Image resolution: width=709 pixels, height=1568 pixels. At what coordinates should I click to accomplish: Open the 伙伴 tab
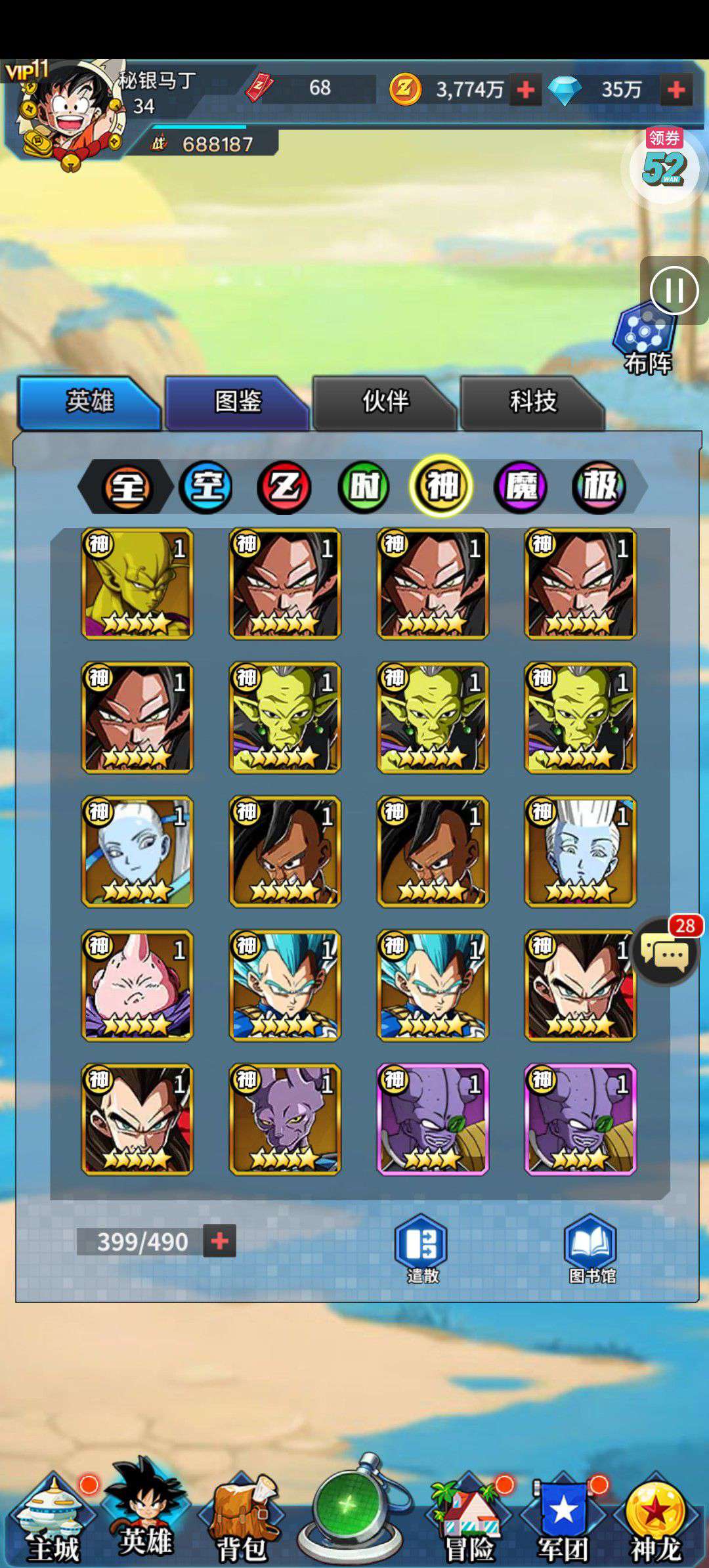click(385, 402)
